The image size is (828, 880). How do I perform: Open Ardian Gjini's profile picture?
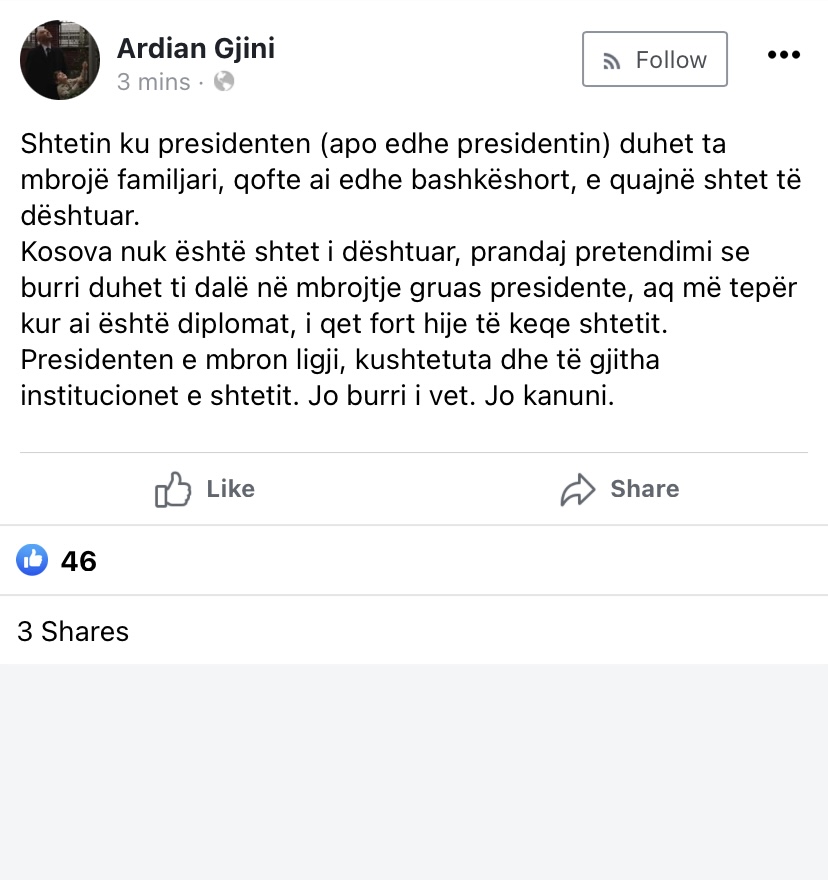[60, 60]
